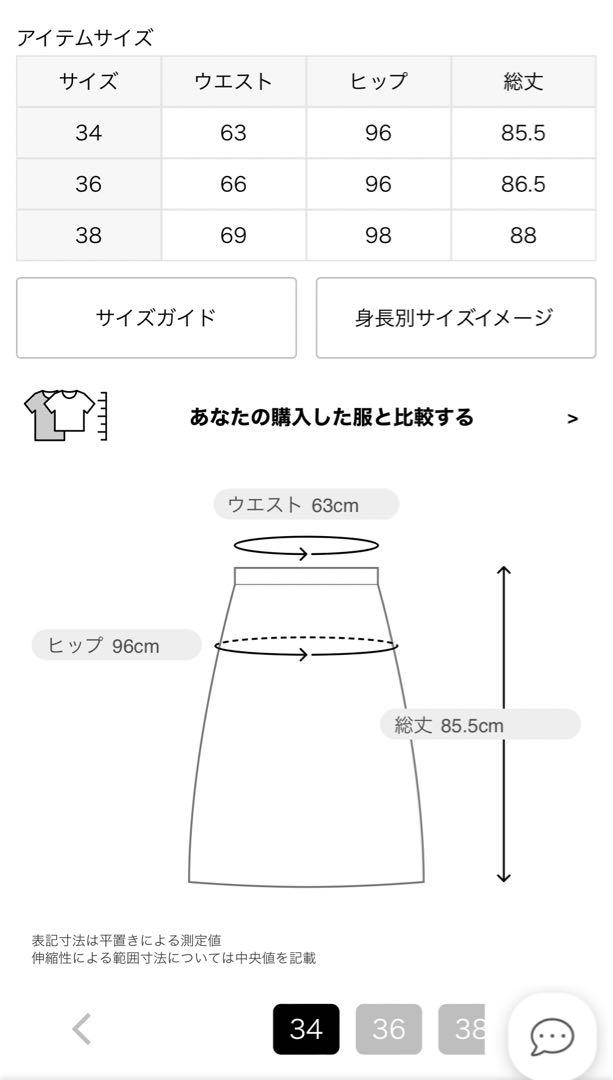This screenshot has height=1080, width=613.
Task: Select size 38
Action: (462, 1029)
